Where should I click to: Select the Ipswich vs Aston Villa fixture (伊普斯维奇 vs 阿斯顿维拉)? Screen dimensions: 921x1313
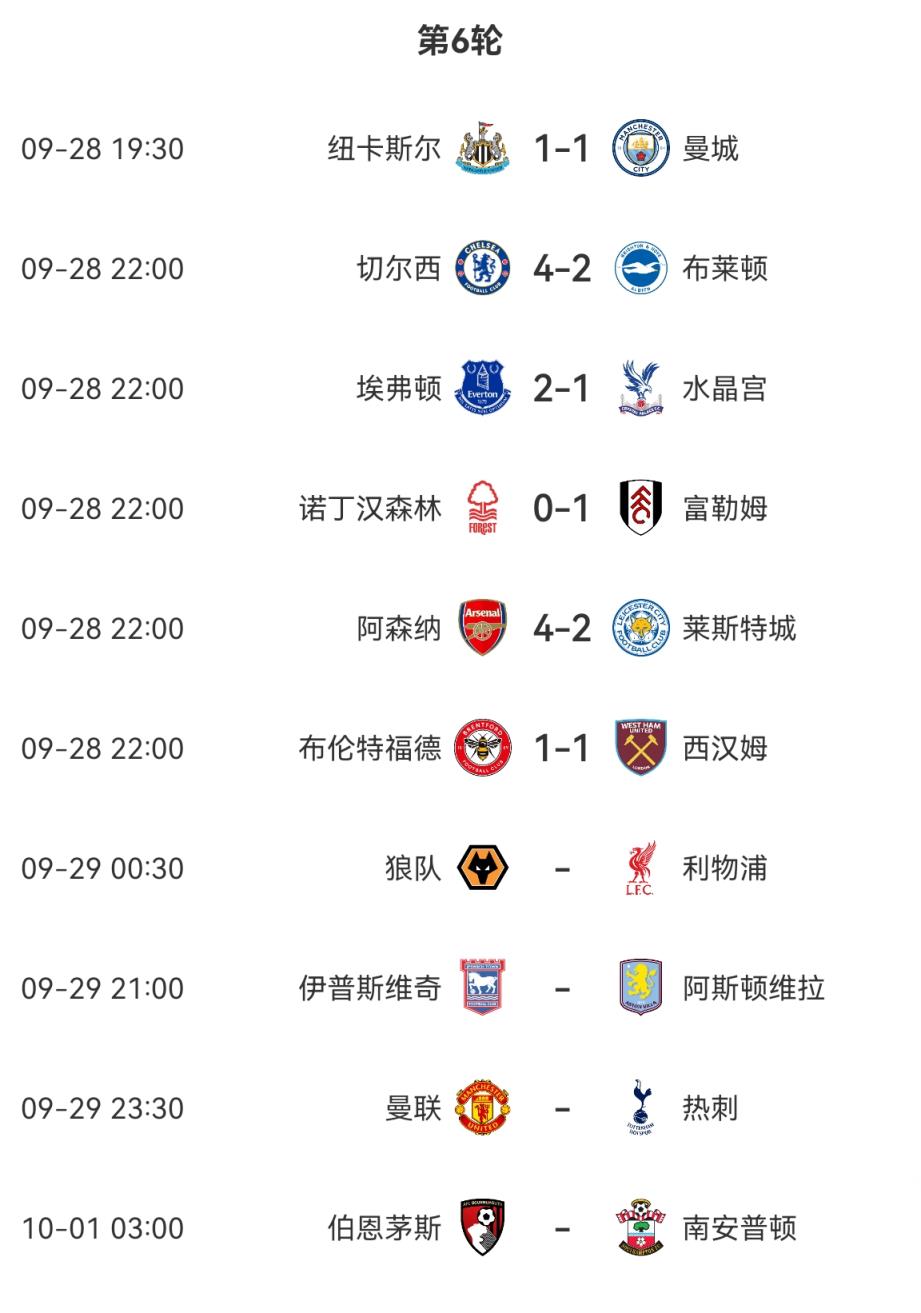(x=561, y=989)
